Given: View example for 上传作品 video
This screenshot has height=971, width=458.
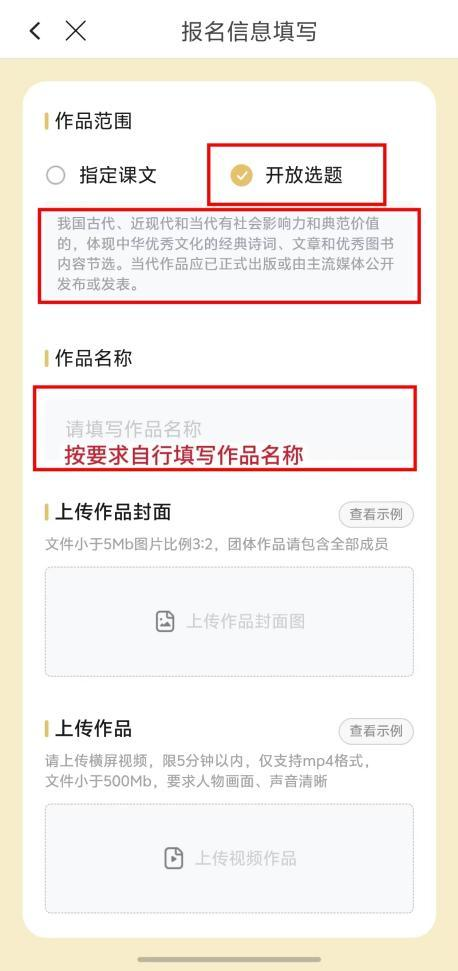Looking at the screenshot, I should 376,731.
